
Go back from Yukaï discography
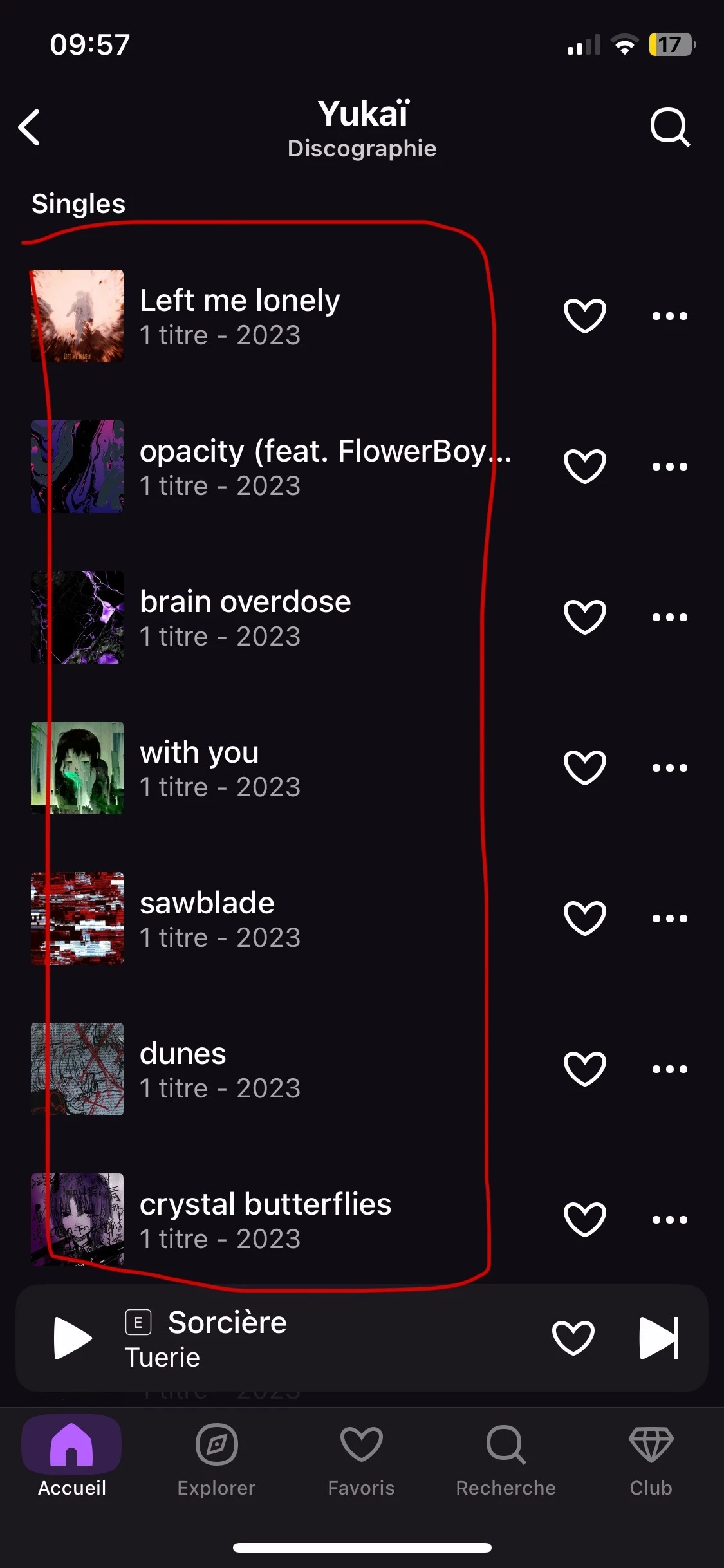(x=30, y=127)
